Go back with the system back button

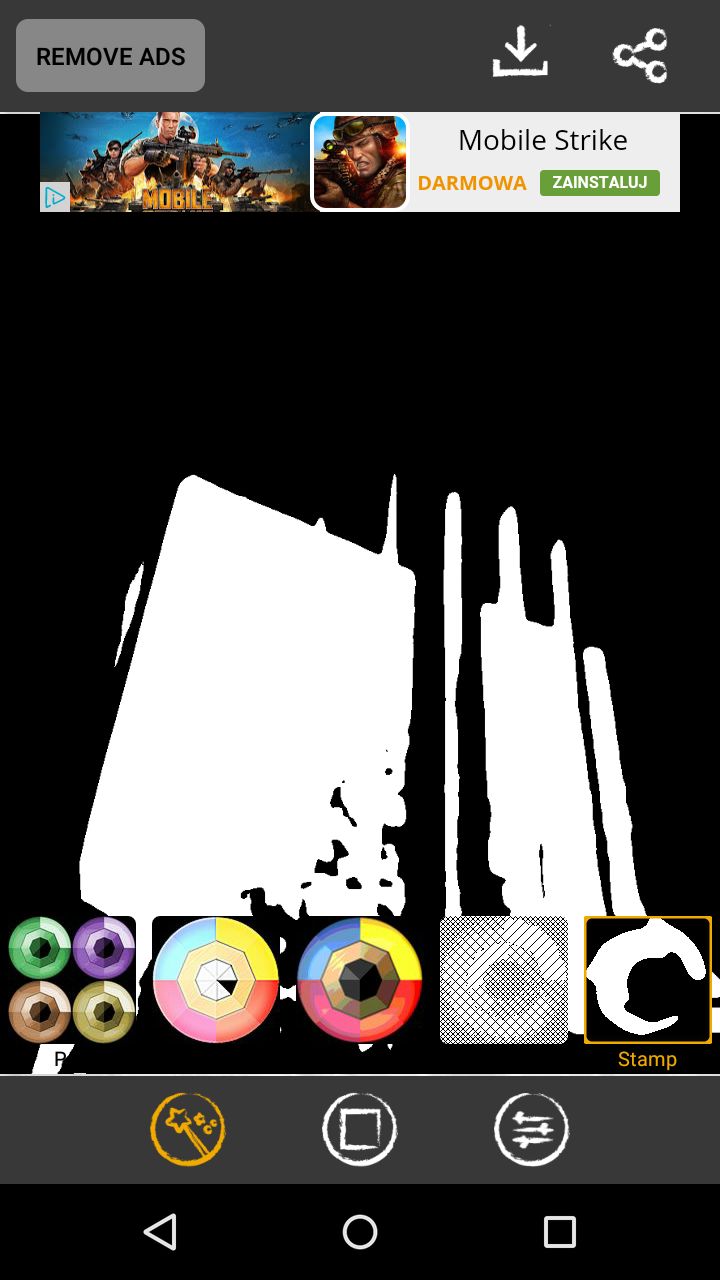click(x=160, y=1232)
